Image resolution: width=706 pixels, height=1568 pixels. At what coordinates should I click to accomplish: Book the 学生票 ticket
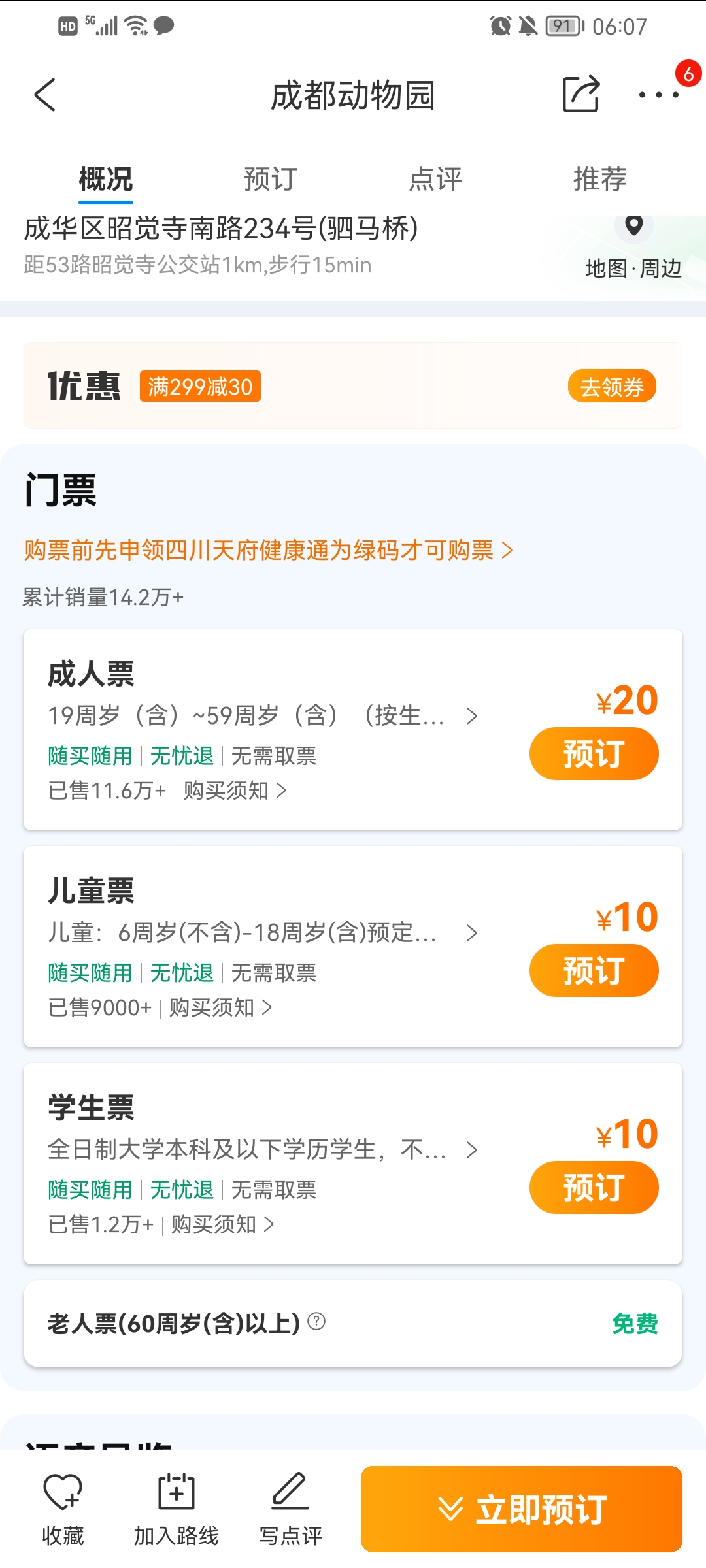(x=594, y=1188)
